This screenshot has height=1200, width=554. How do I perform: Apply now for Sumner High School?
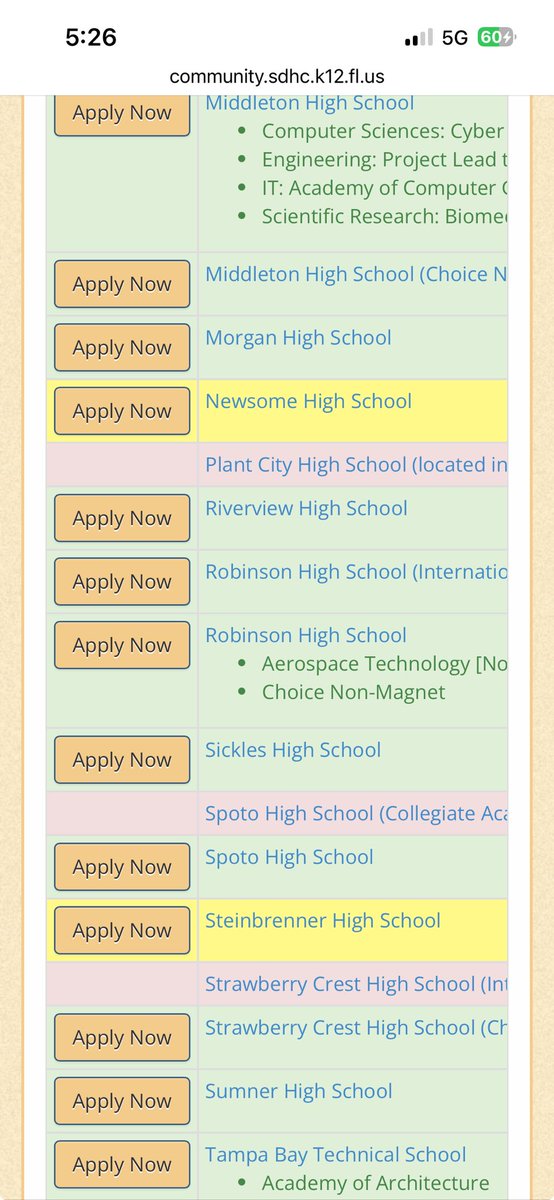(x=122, y=1101)
